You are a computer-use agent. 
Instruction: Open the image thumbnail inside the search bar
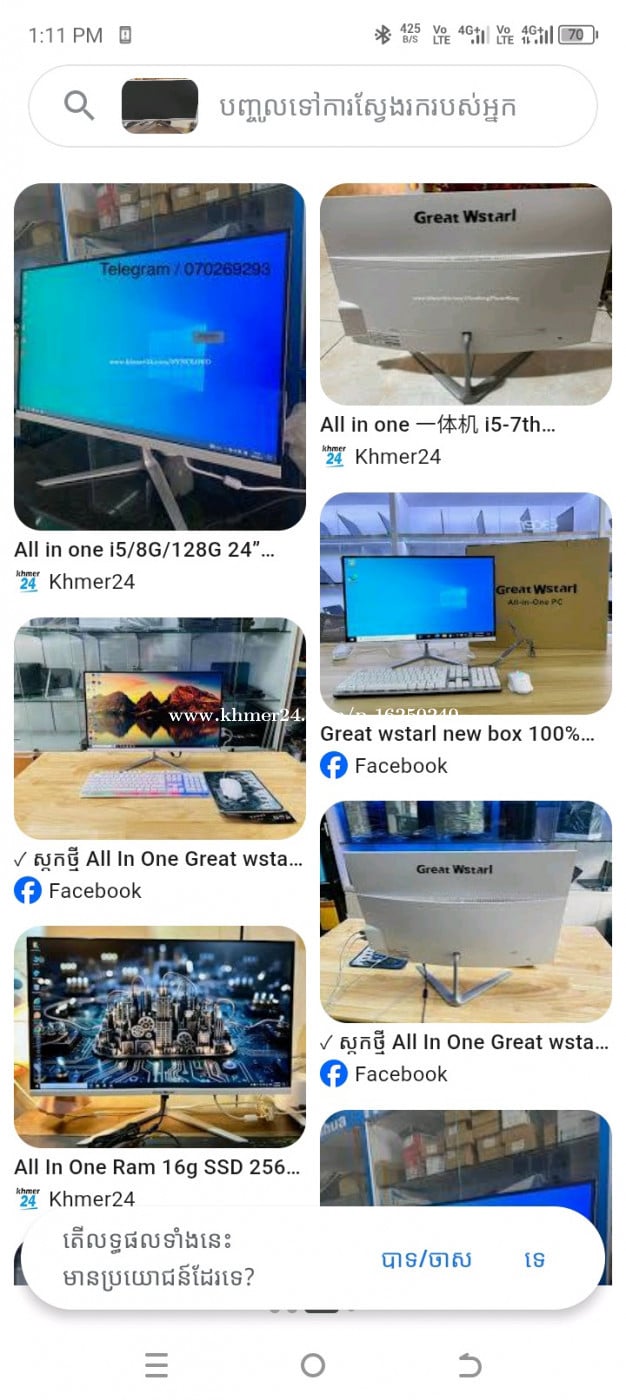point(160,106)
